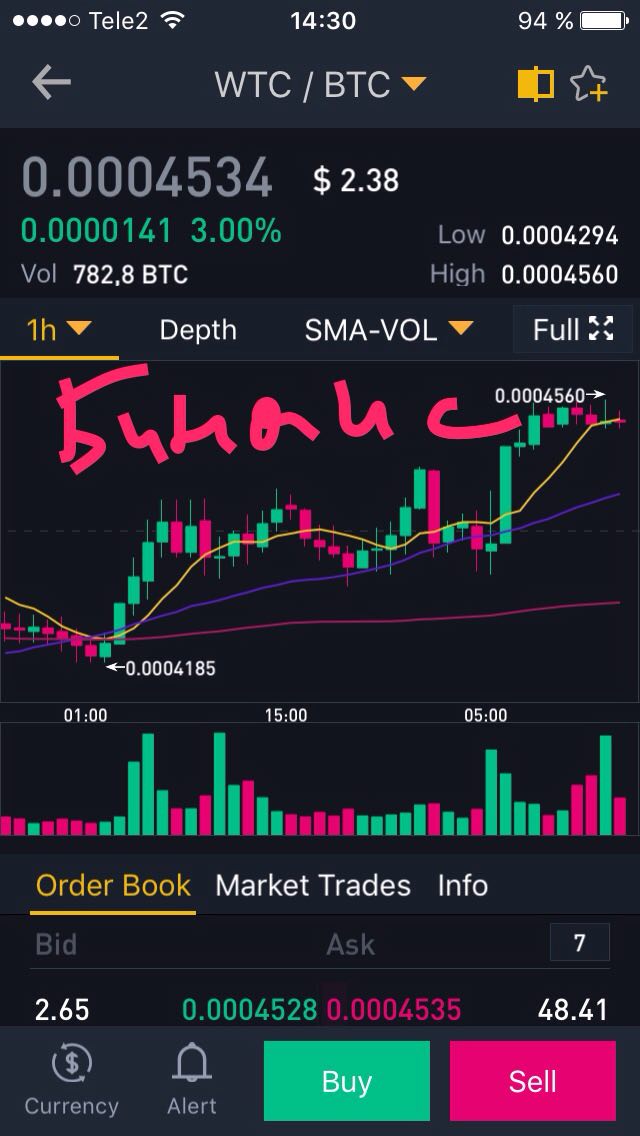Tap the pink Sell button
Image resolution: width=640 pixels, height=1136 pixels.
(532, 1081)
